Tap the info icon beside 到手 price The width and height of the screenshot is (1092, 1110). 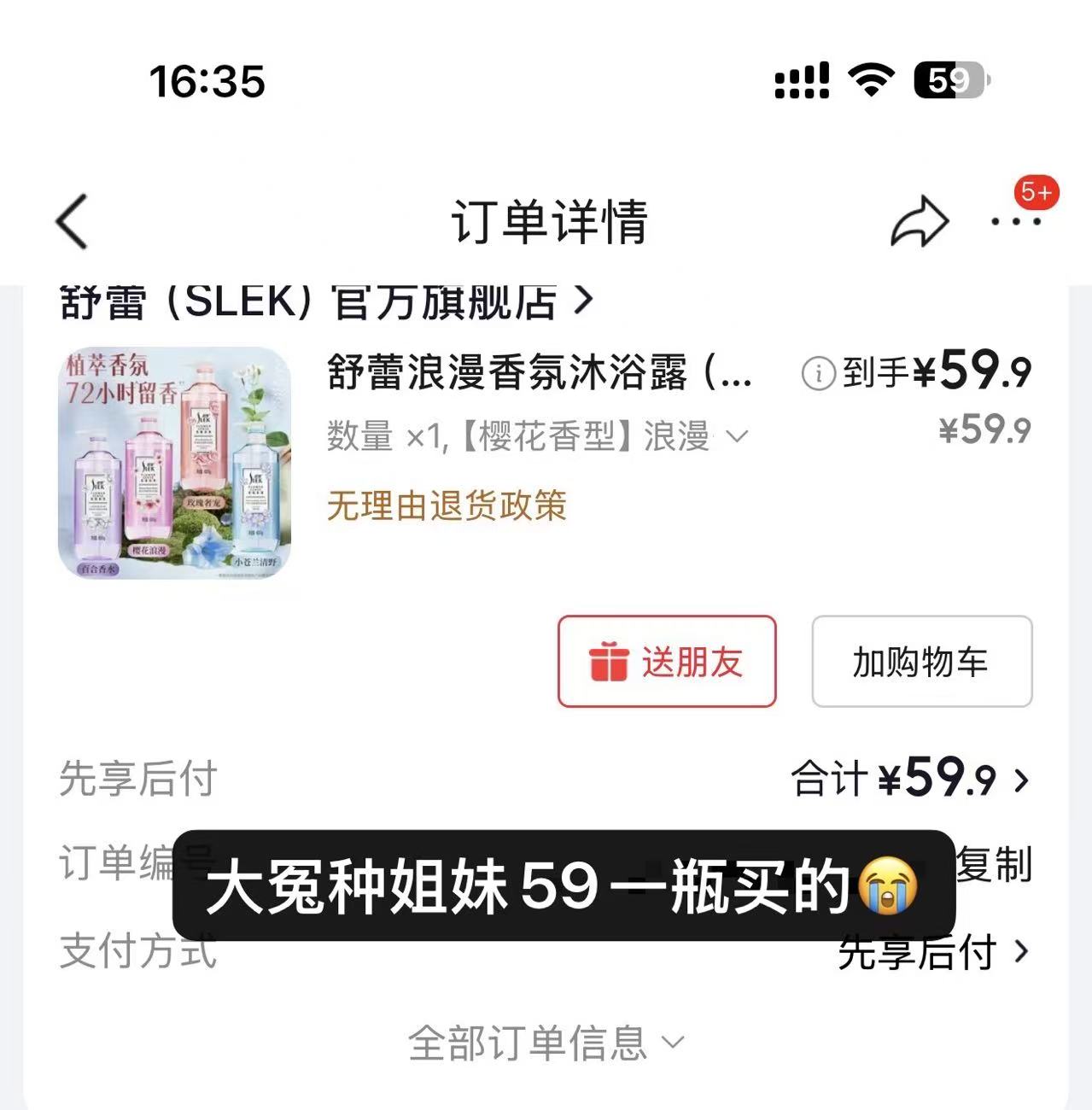pos(818,373)
